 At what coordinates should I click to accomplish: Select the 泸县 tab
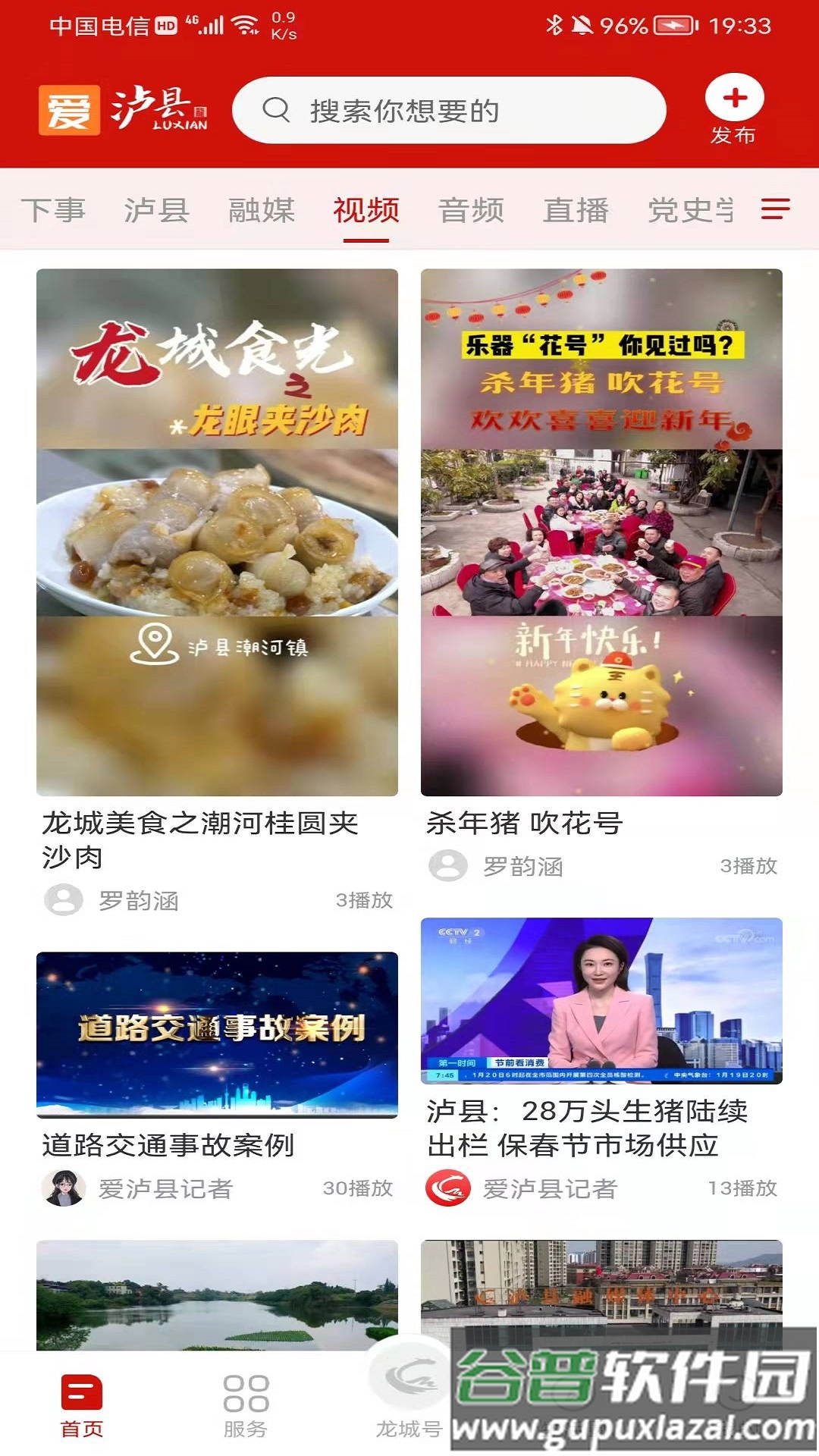tap(155, 211)
